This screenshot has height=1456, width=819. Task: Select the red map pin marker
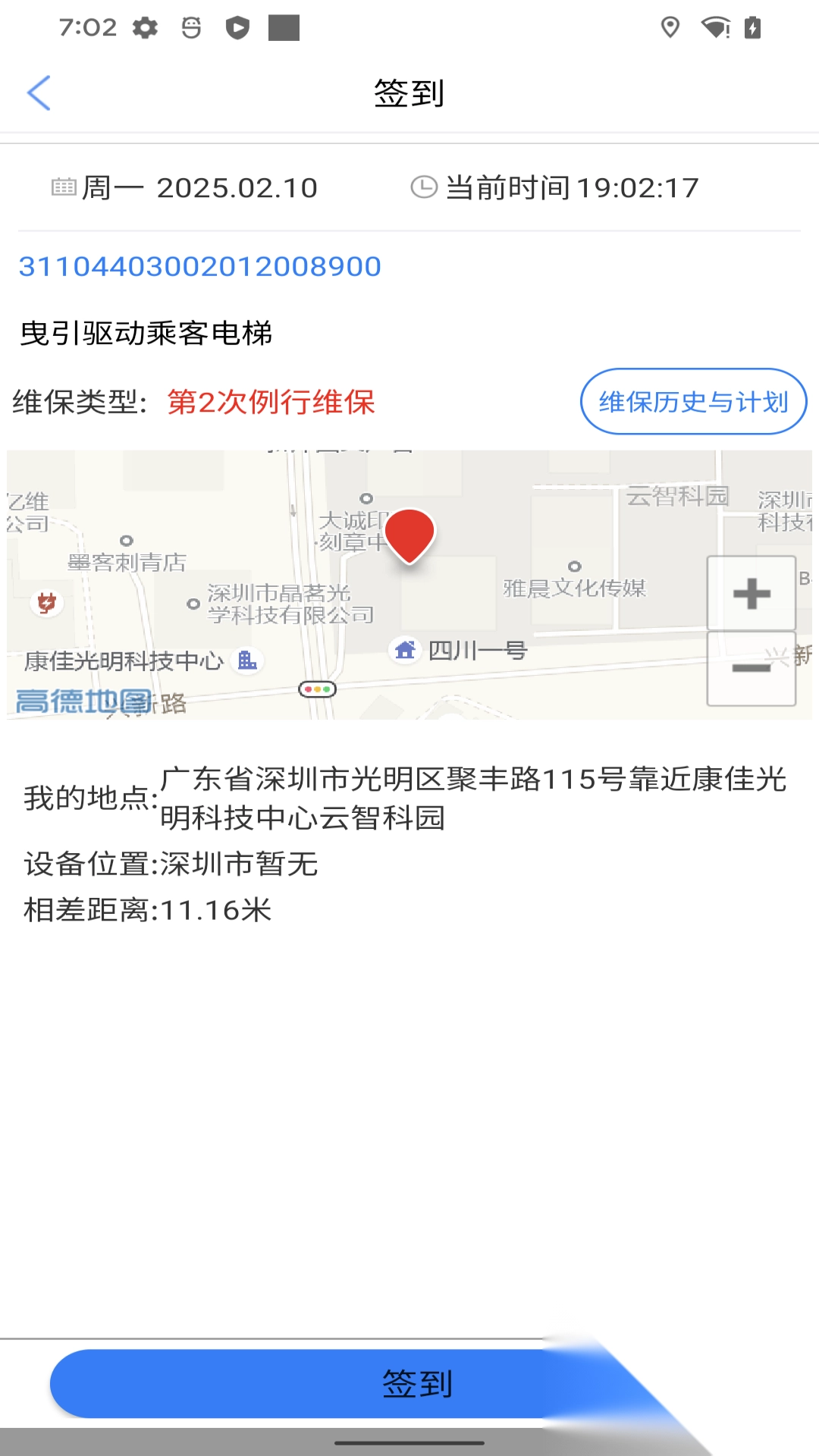409,535
